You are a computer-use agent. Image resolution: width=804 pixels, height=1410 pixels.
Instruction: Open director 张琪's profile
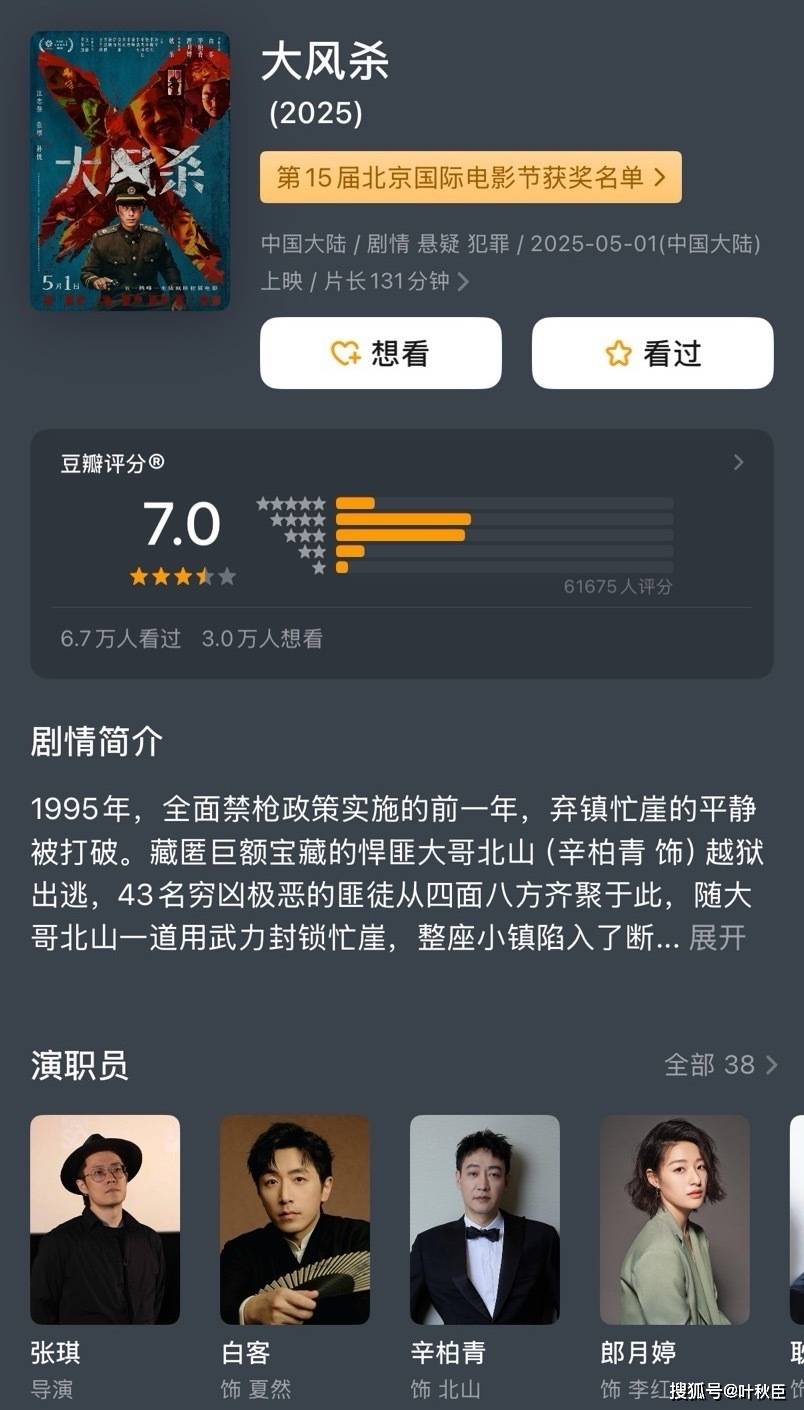[x=105, y=1220]
